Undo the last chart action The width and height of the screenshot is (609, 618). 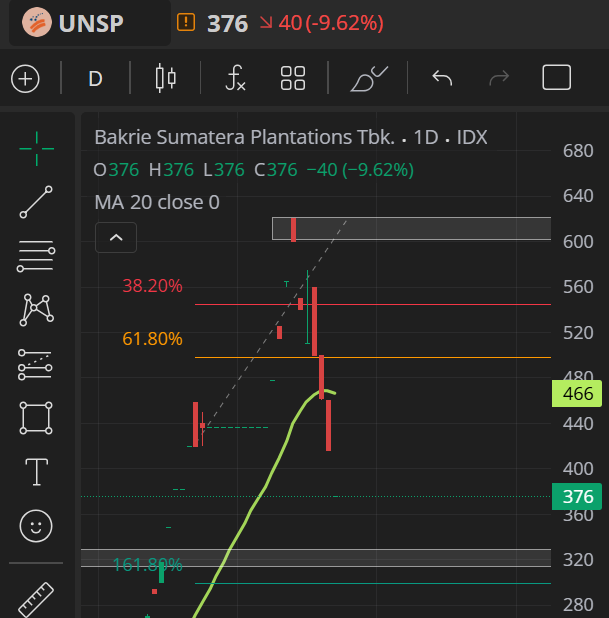(442, 78)
